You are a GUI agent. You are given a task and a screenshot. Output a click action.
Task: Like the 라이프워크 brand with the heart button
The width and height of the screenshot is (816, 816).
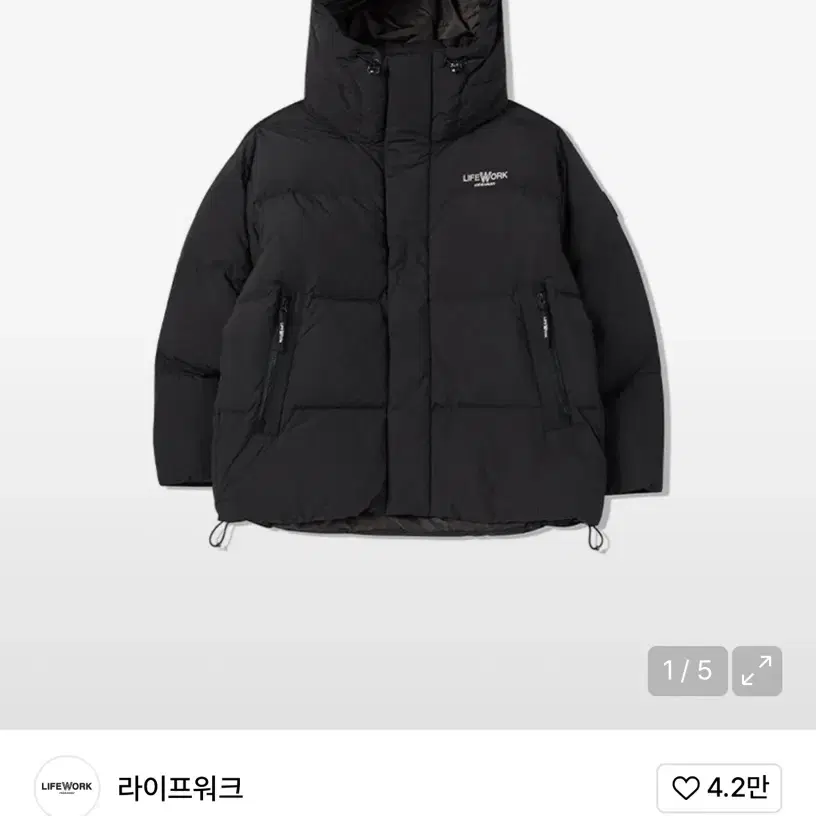[x=719, y=788]
